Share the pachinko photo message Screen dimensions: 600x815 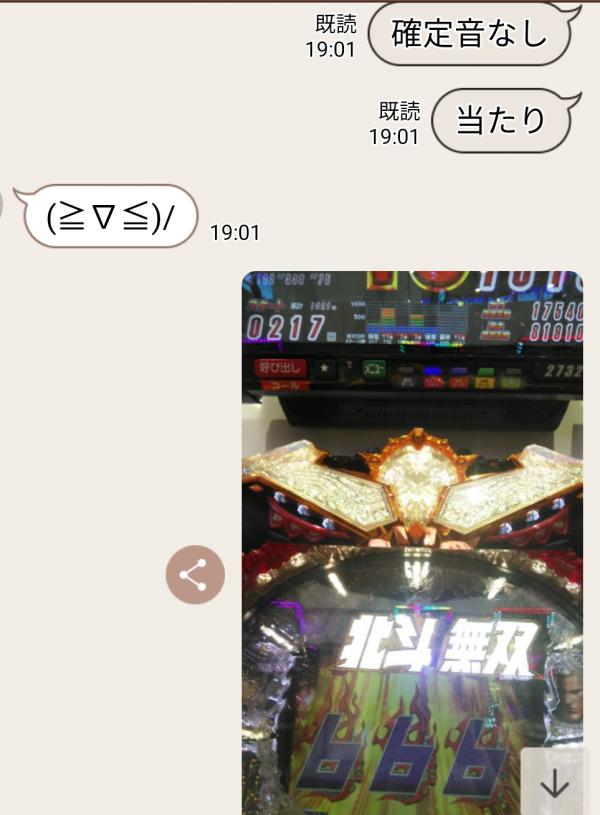[x=195, y=575]
